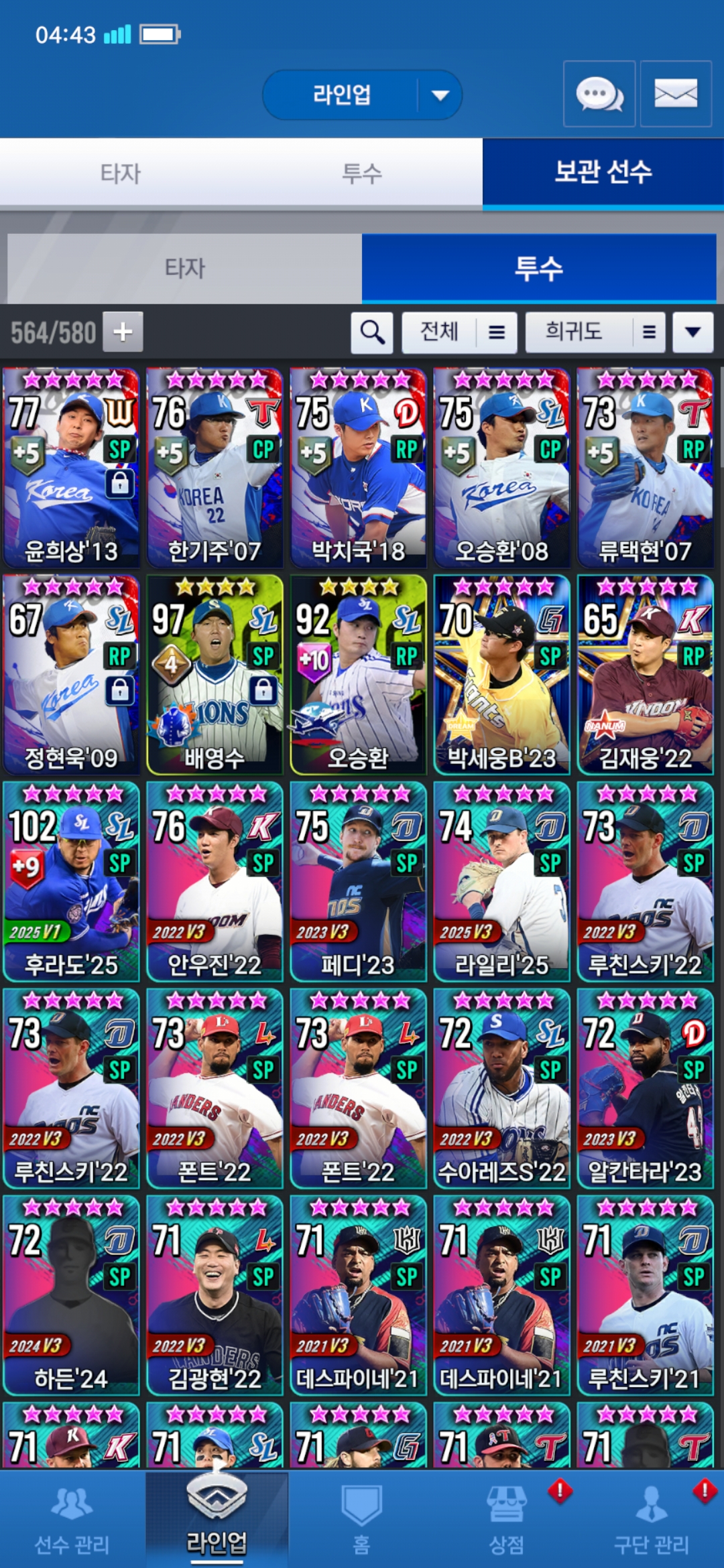Select the 타자 sub-tab under 보관 선수
Viewport: 724px width, 1568px height.
click(184, 269)
